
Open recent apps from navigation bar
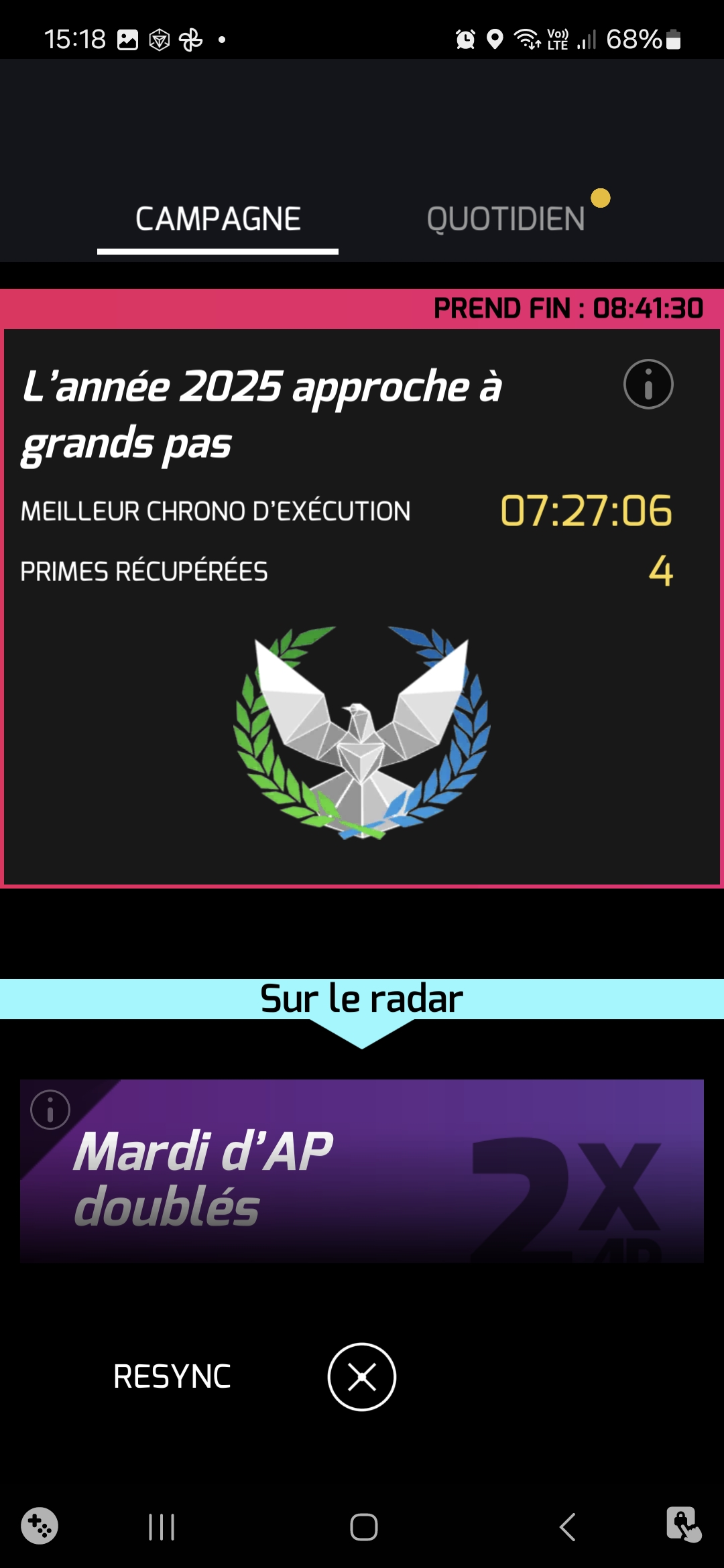[x=162, y=1527]
